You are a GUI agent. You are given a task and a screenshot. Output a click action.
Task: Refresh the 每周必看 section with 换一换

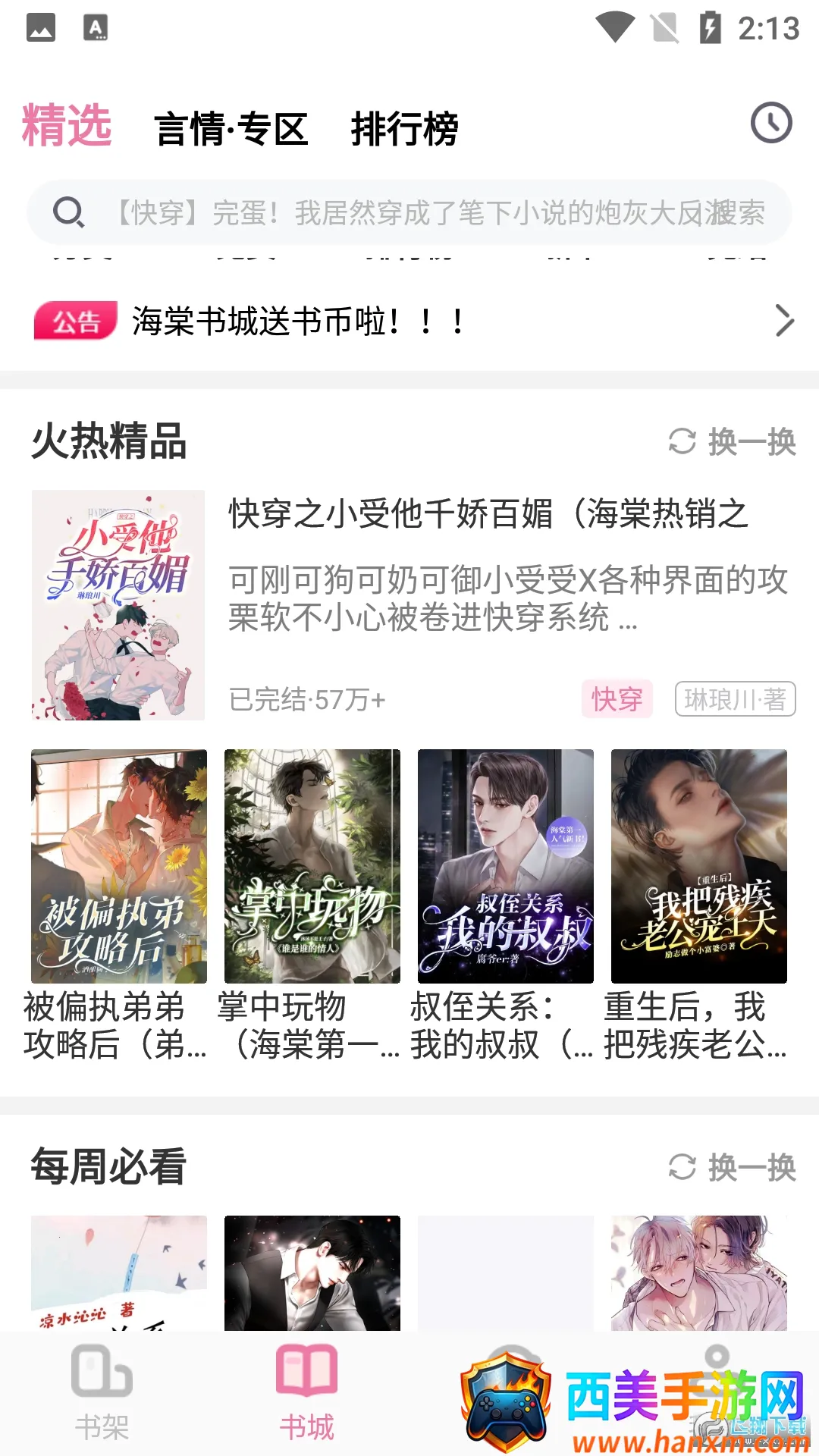pyautogui.click(x=732, y=1167)
